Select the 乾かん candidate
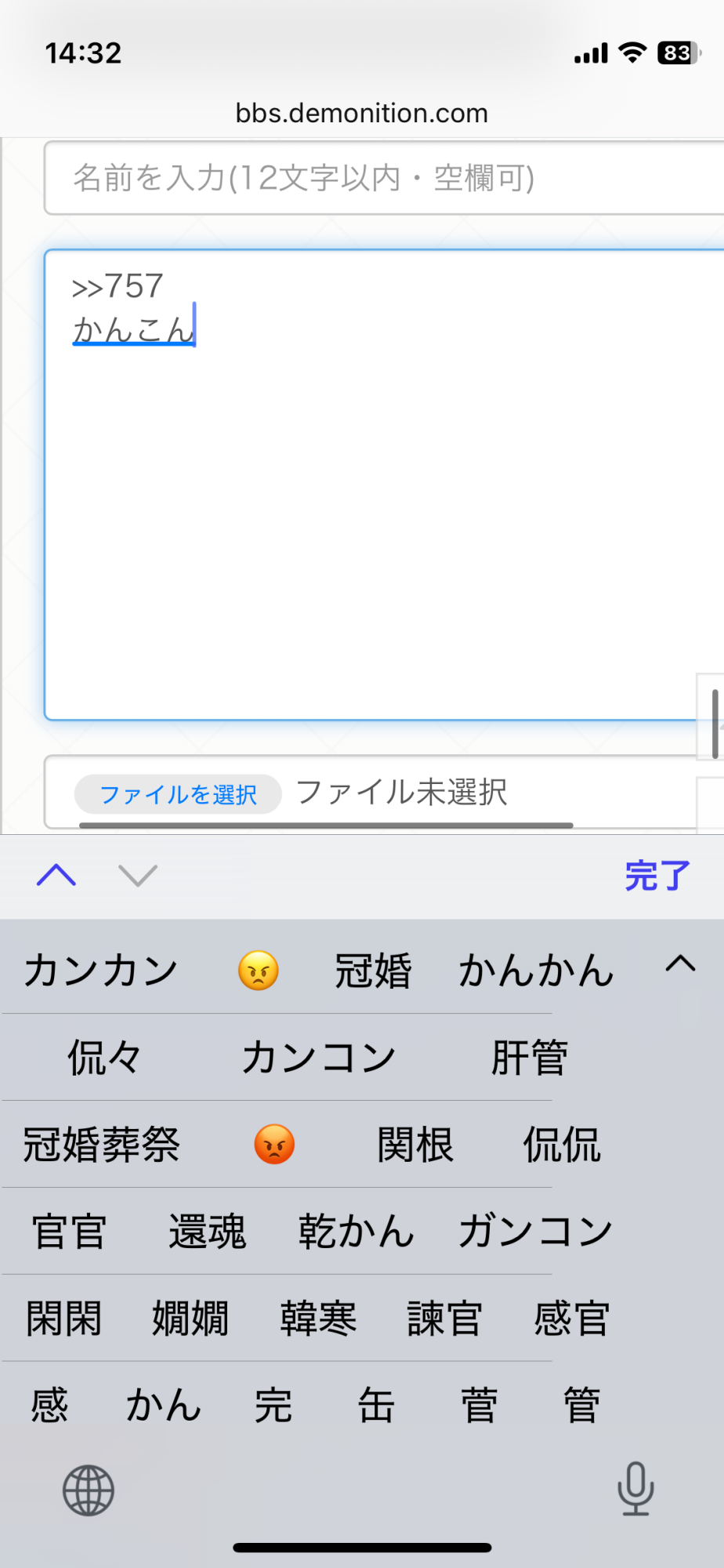The height and width of the screenshot is (1568, 724). pyautogui.click(x=357, y=1232)
